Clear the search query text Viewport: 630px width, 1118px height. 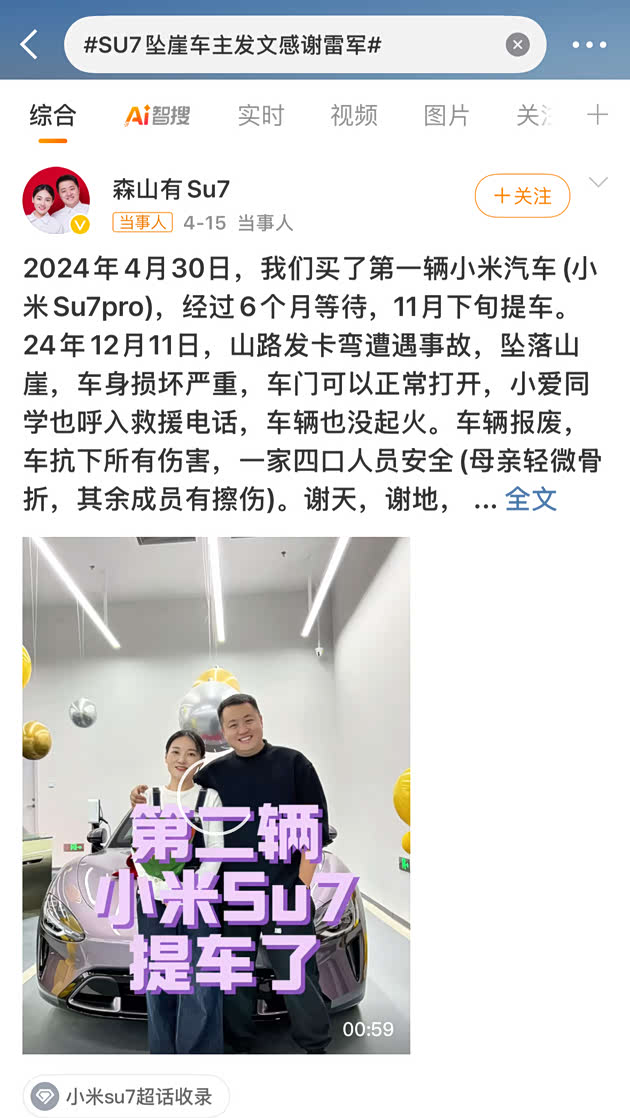[x=517, y=44]
